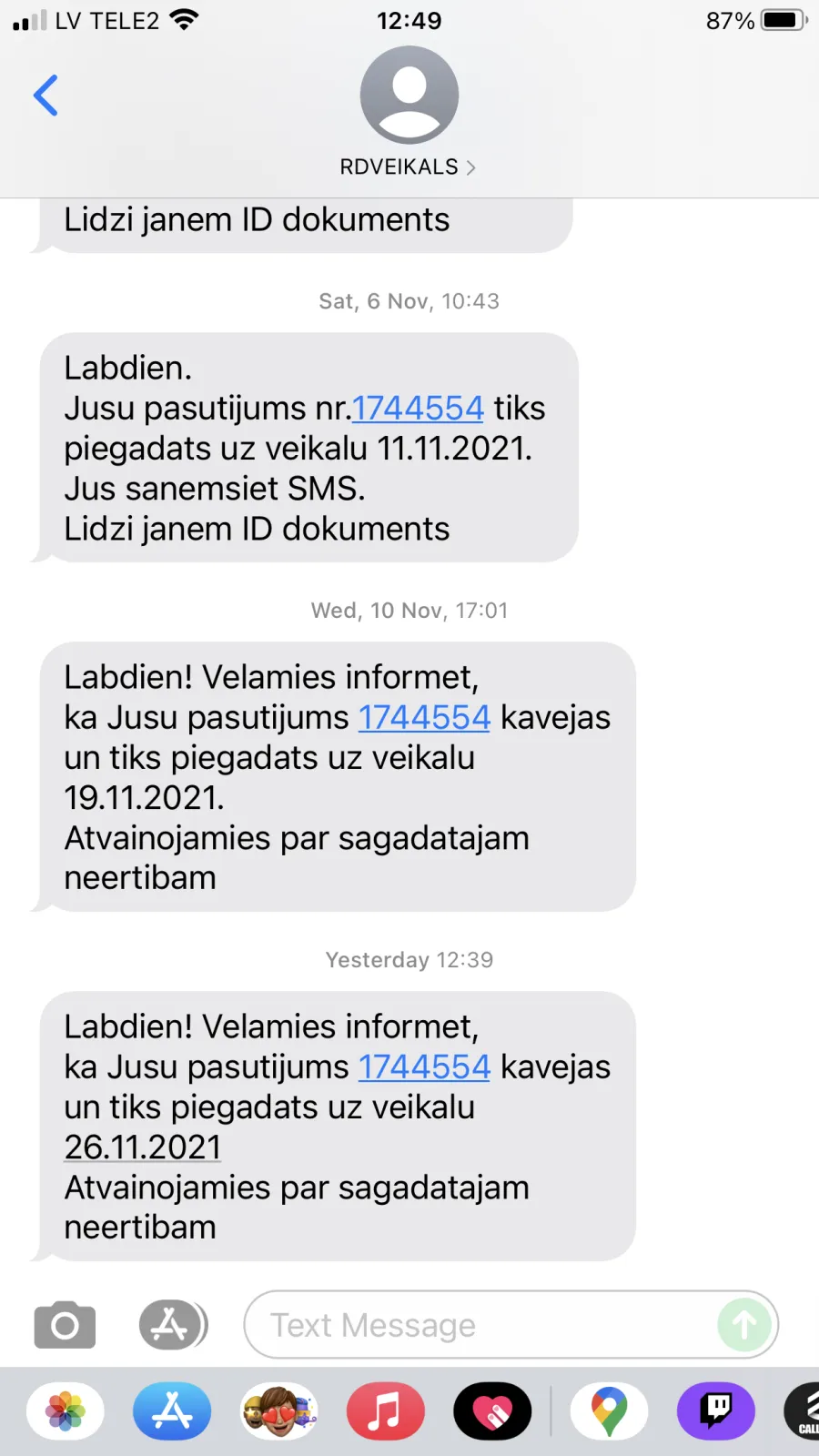Toggle the iMessage apps drawer button
This screenshot has height=1456, width=819.
(x=173, y=1325)
